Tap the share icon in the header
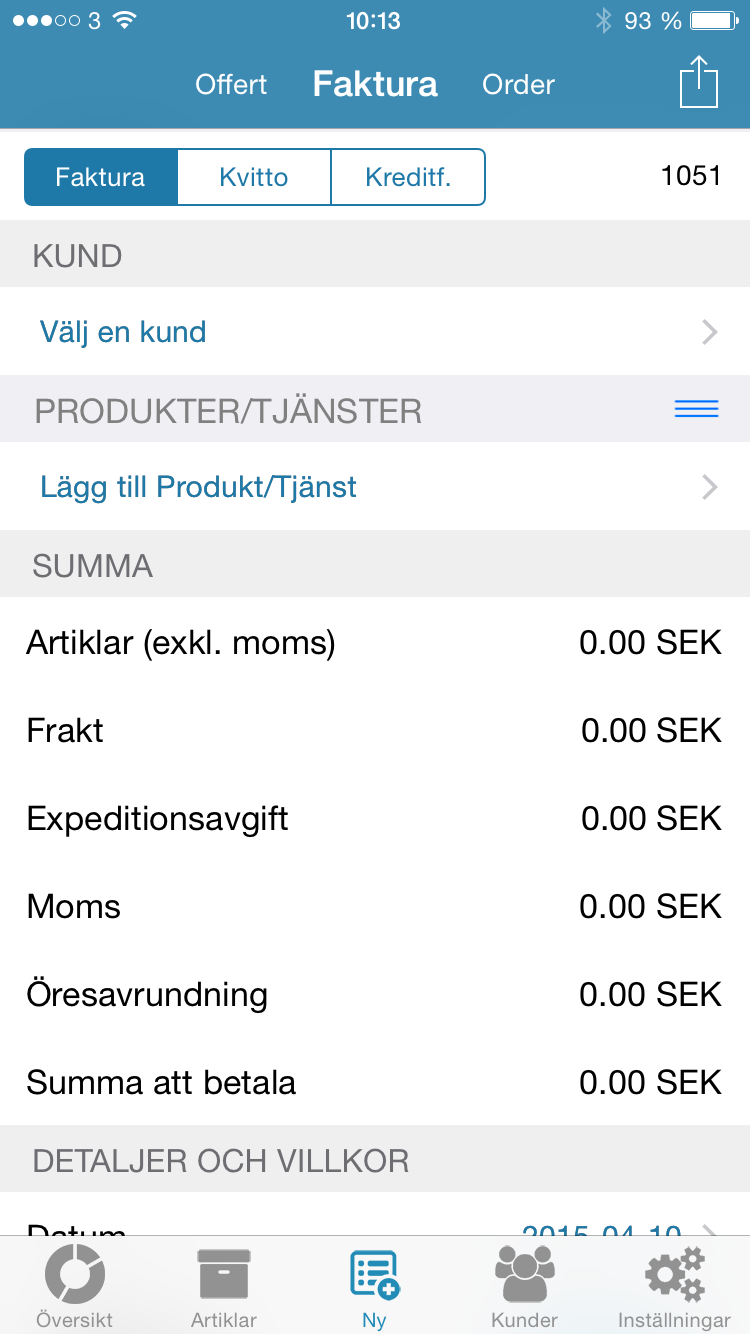This screenshot has height=1334, width=750. 699,82
